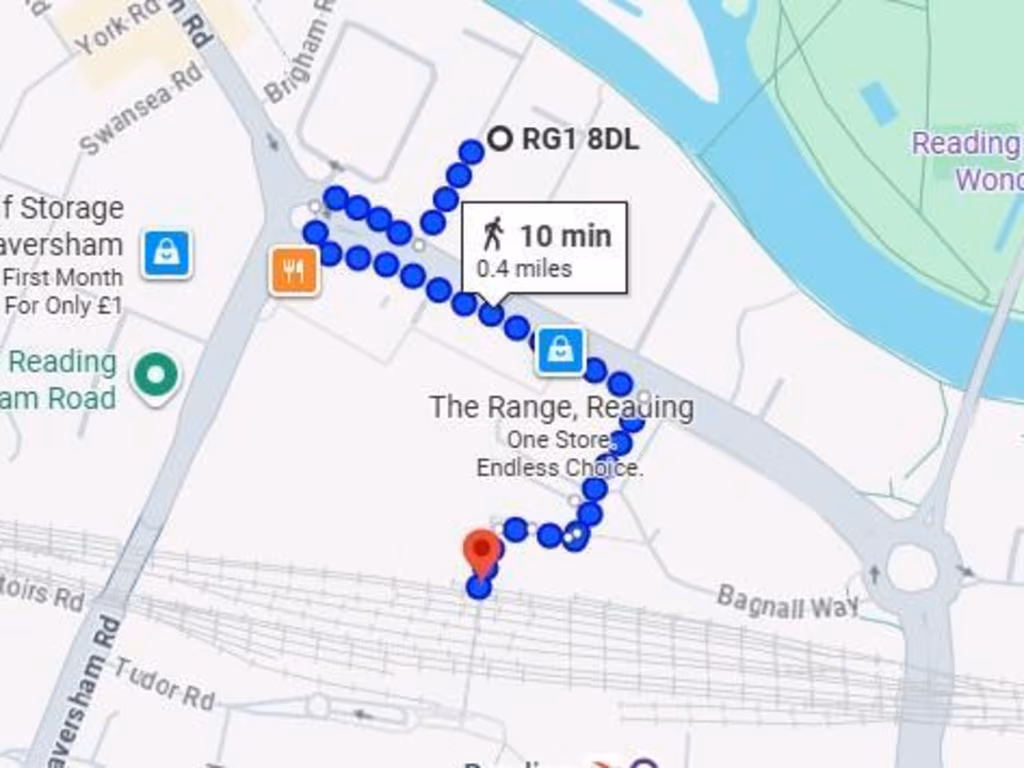Select the Self Storage Caversham shopping pin
The image size is (1024, 768).
pos(167,253)
